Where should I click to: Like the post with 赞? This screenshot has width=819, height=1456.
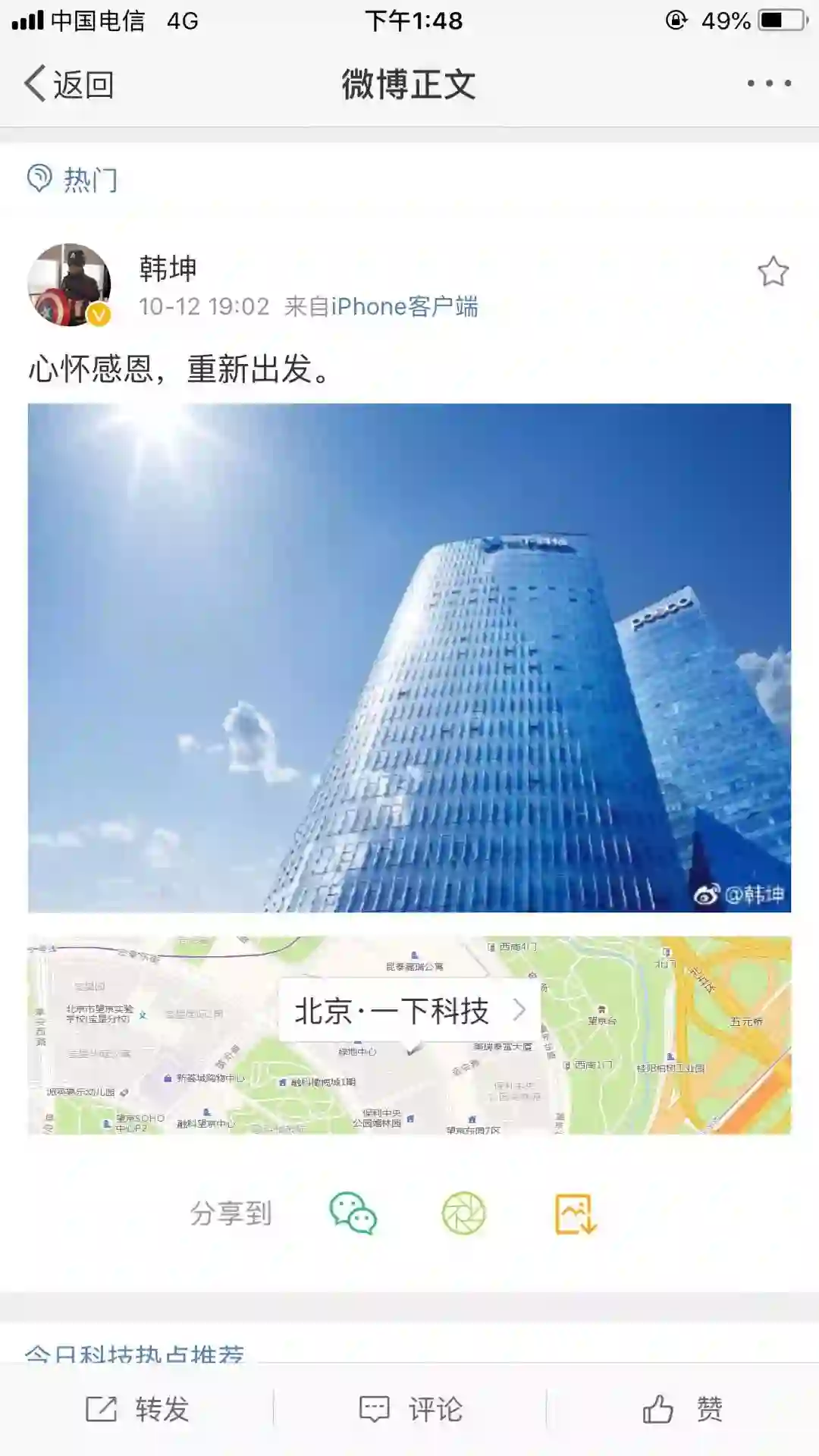[x=682, y=1410]
